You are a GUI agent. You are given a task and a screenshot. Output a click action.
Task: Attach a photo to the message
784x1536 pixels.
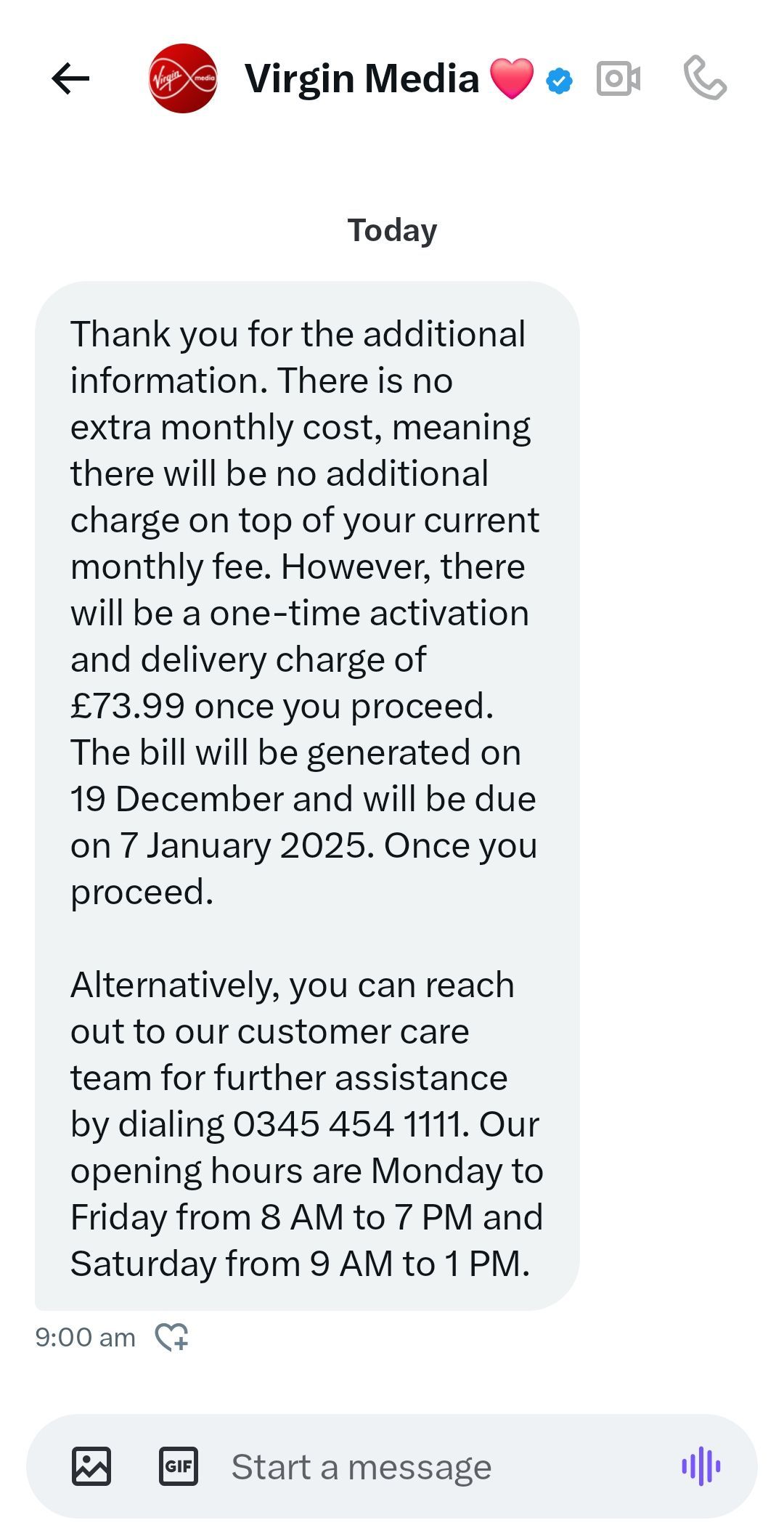point(91,1466)
